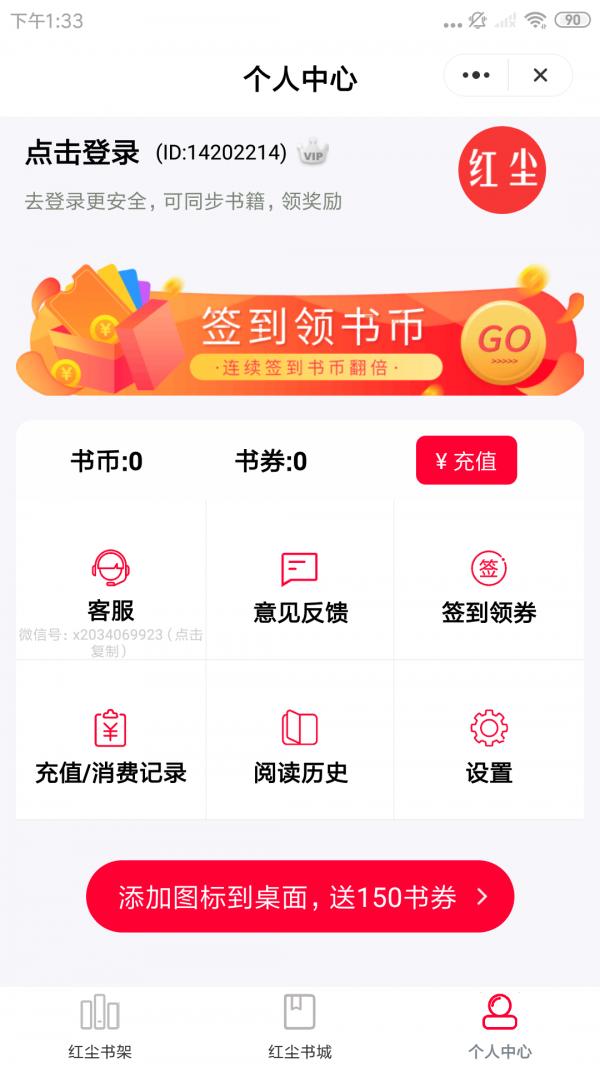Switch to the 红尘书城 tab
The height and width of the screenshot is (1067, 600).
[300, 1027]
